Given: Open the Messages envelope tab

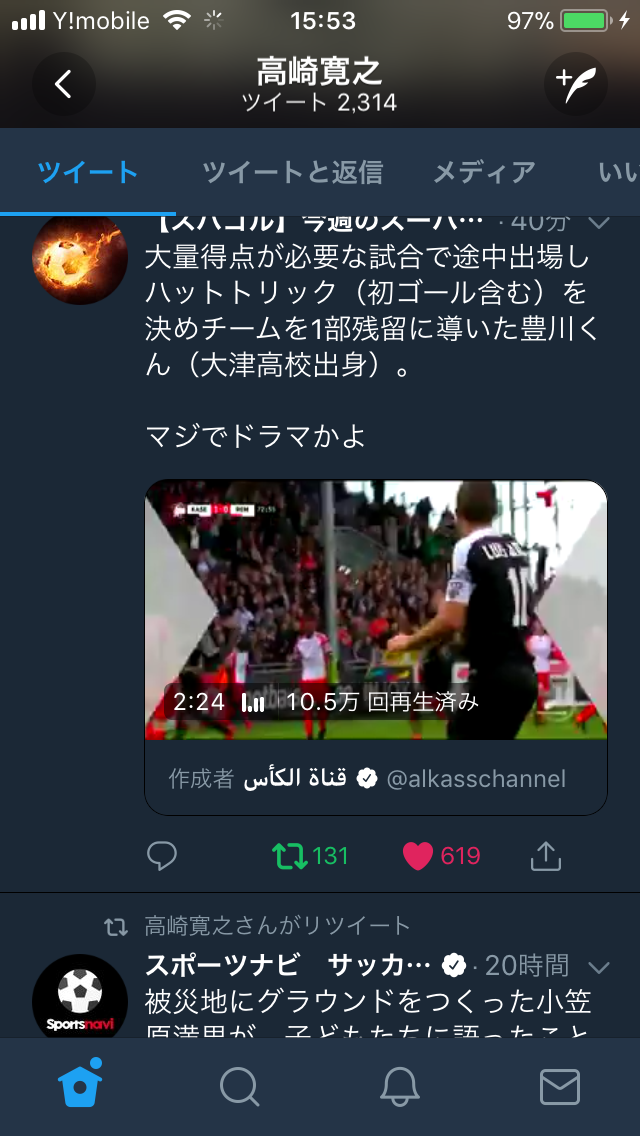Looking at the screenshot, I should [x=560, y=1086].
